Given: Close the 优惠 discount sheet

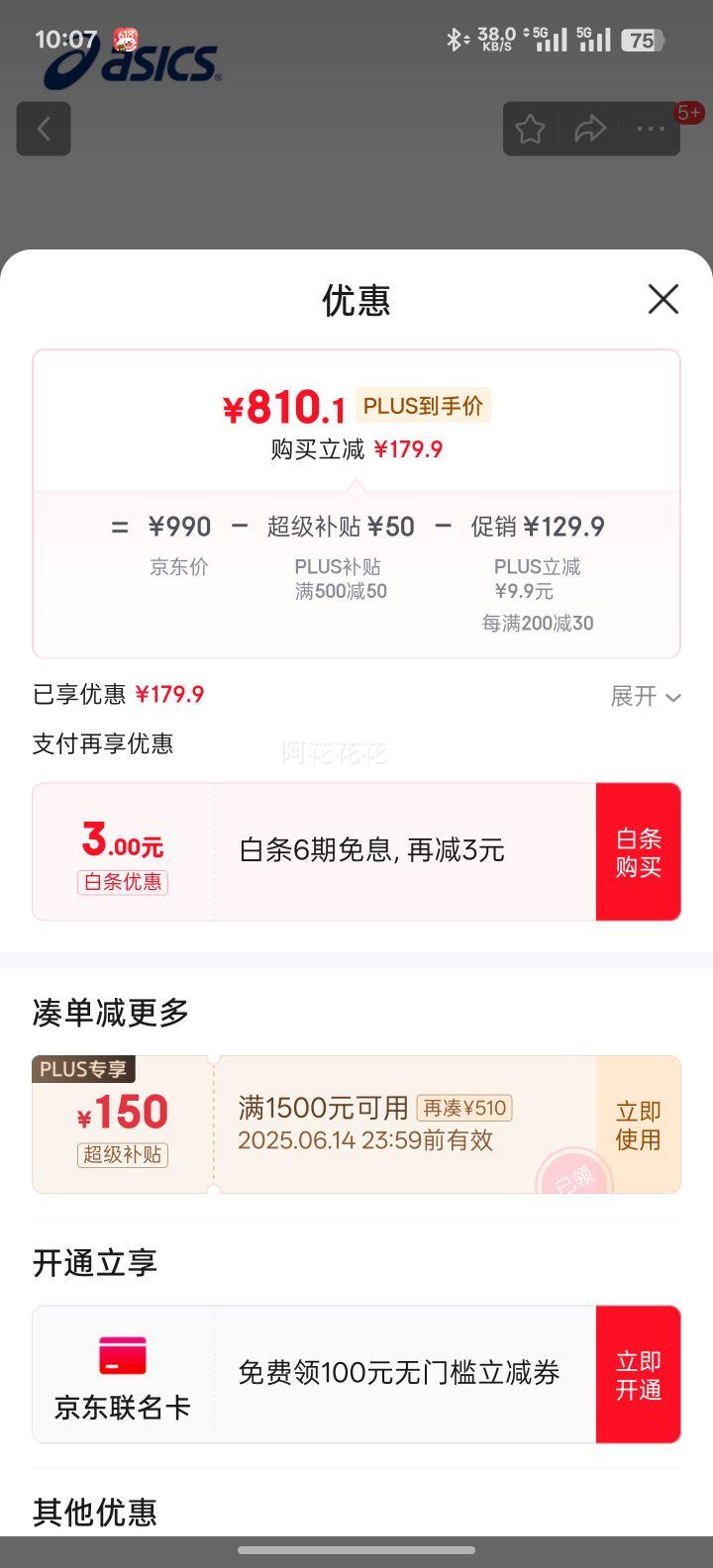Looking at the screenshot, I should click(x=662, y=299).
